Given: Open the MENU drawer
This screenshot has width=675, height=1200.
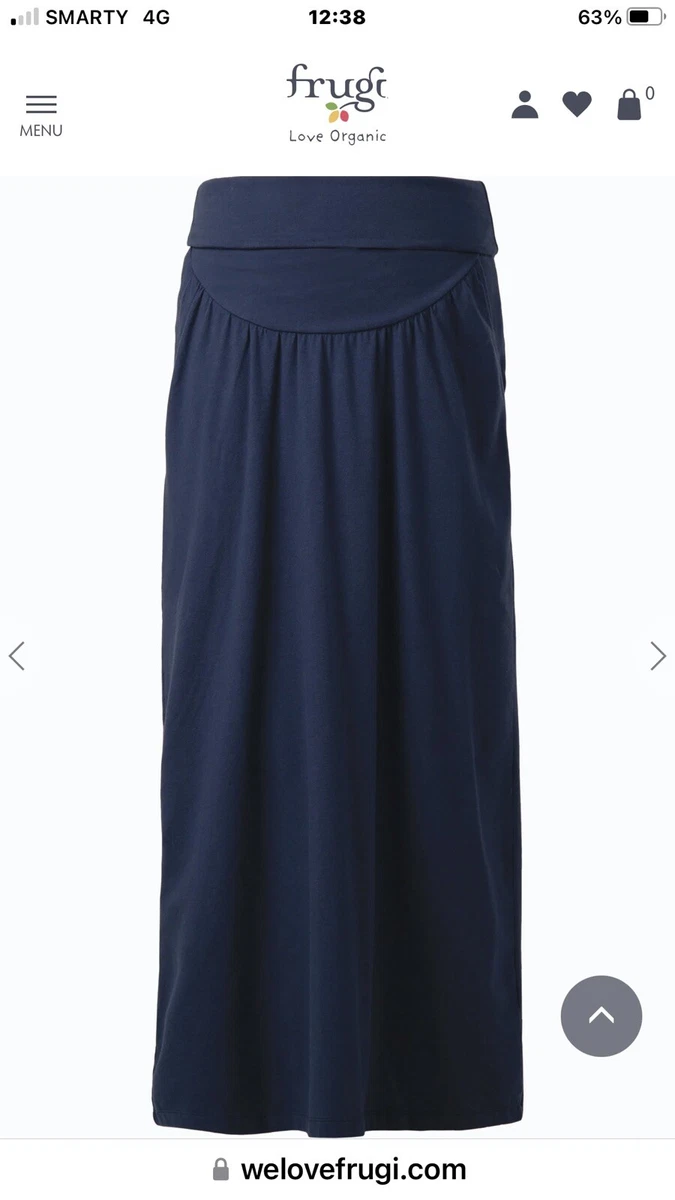Looking at the screenshot, I should click(x=41, y=116).
